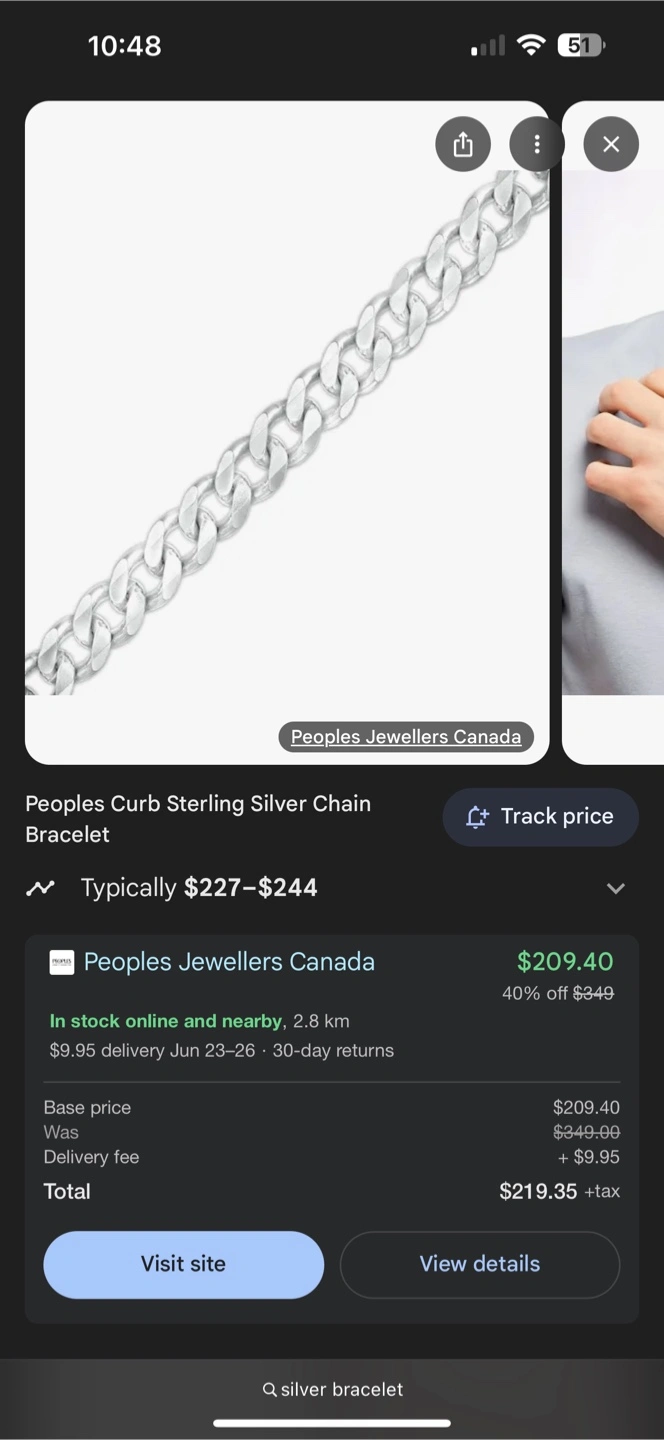Image resolution: width=664 pixels, height=1440 pixels.
Task: Open the three-dot overflow menu
Action: (x=537, y=145)
